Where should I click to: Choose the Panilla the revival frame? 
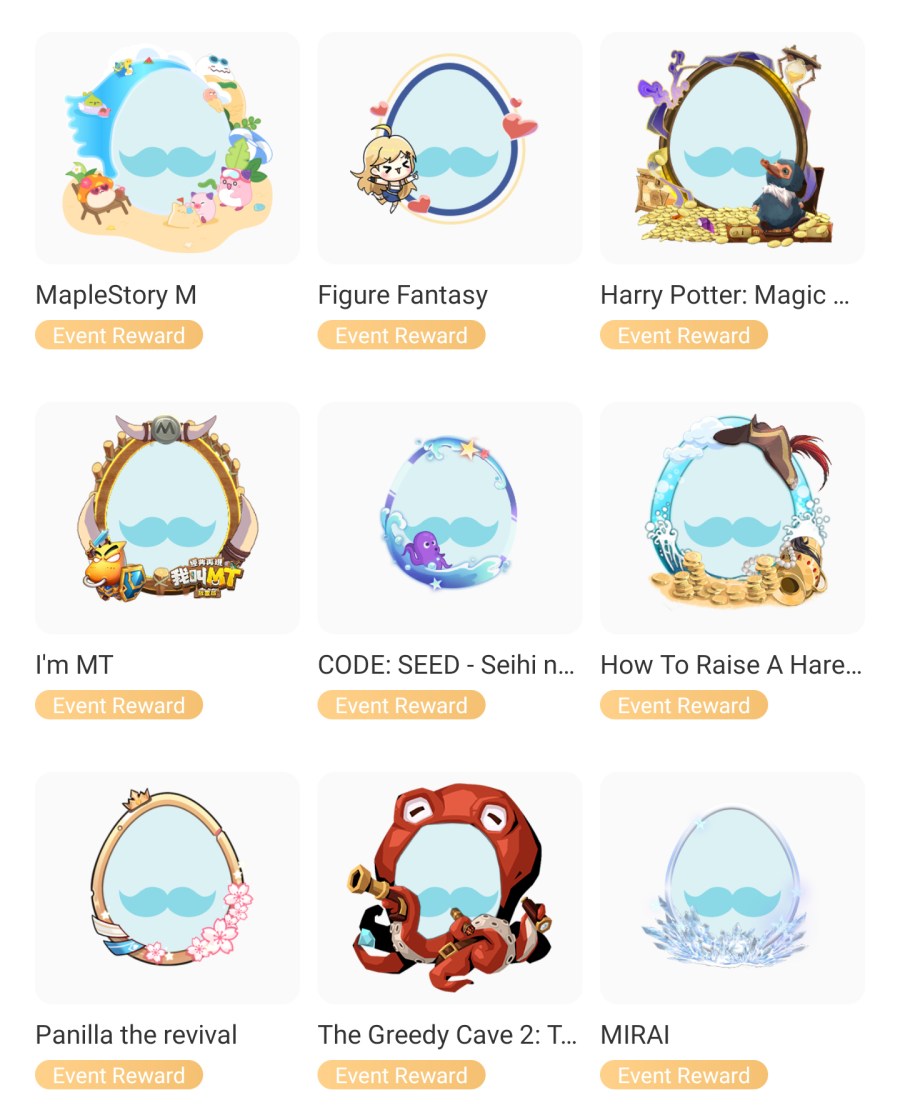point(167,887)
